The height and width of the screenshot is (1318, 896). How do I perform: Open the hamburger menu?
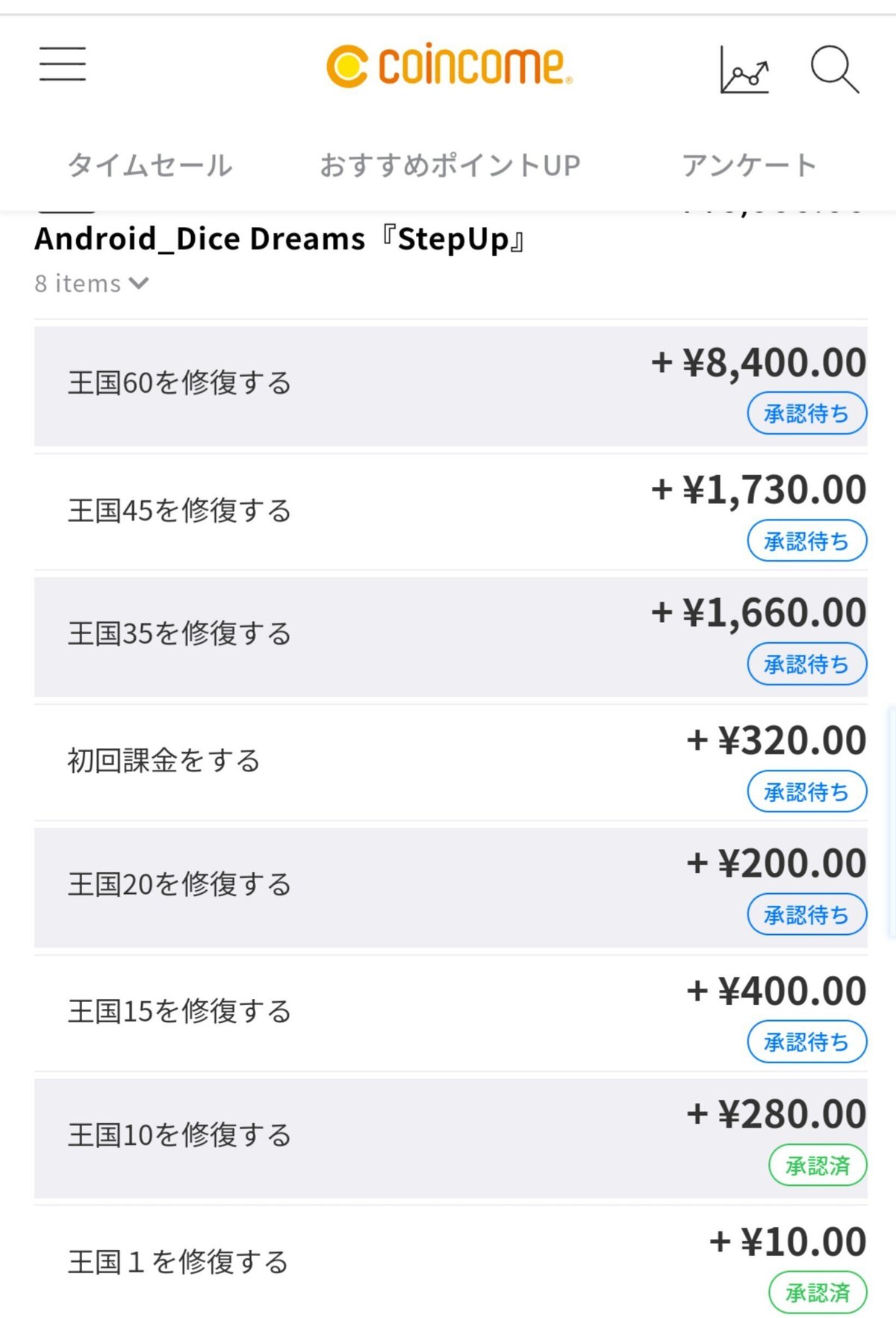(x=63, y=64)
